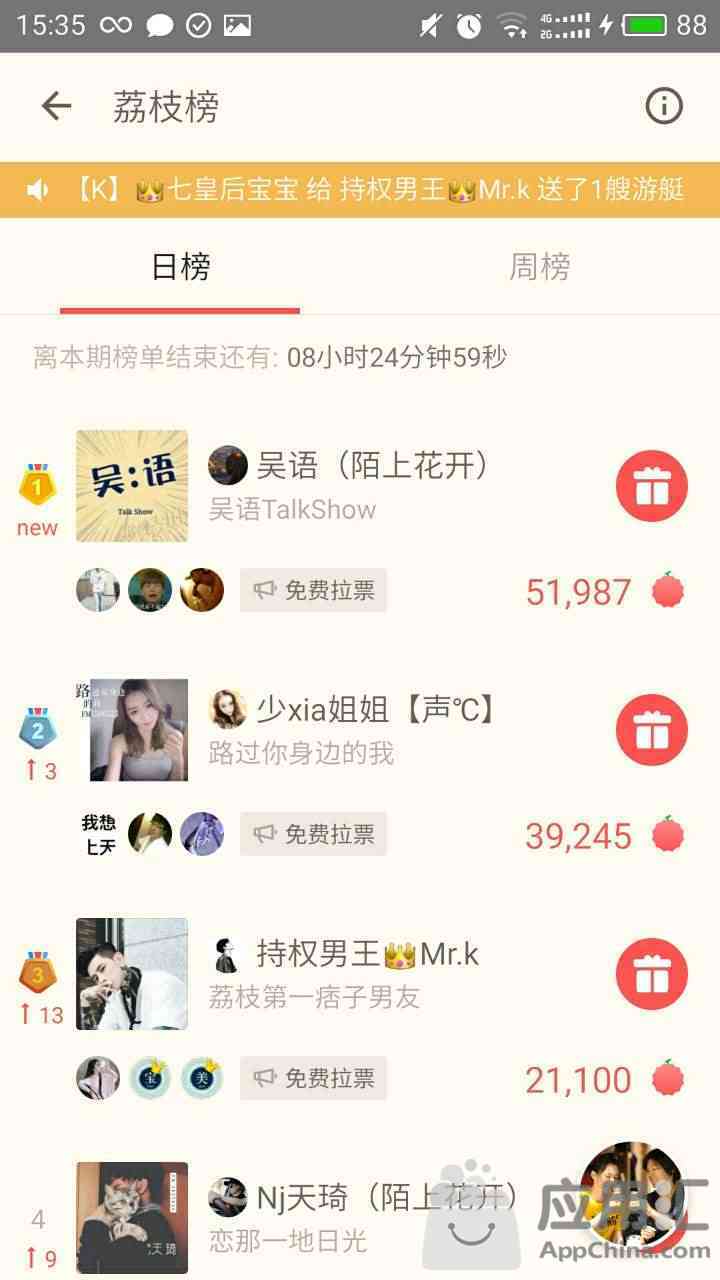
Task: Open the info icon for 荔枝榜
Action: [664, 105]
